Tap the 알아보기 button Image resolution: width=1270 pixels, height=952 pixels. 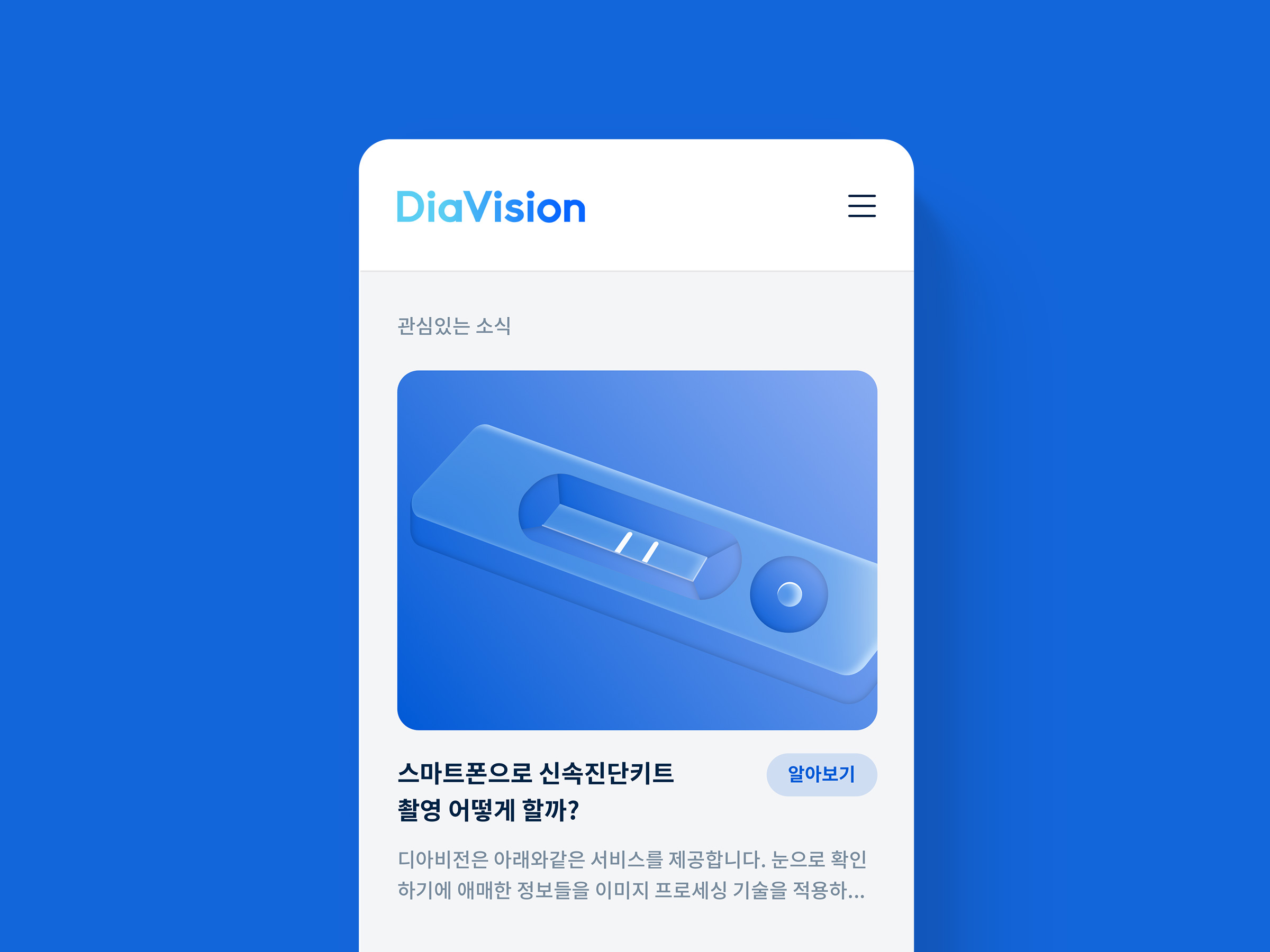point(821,774)
